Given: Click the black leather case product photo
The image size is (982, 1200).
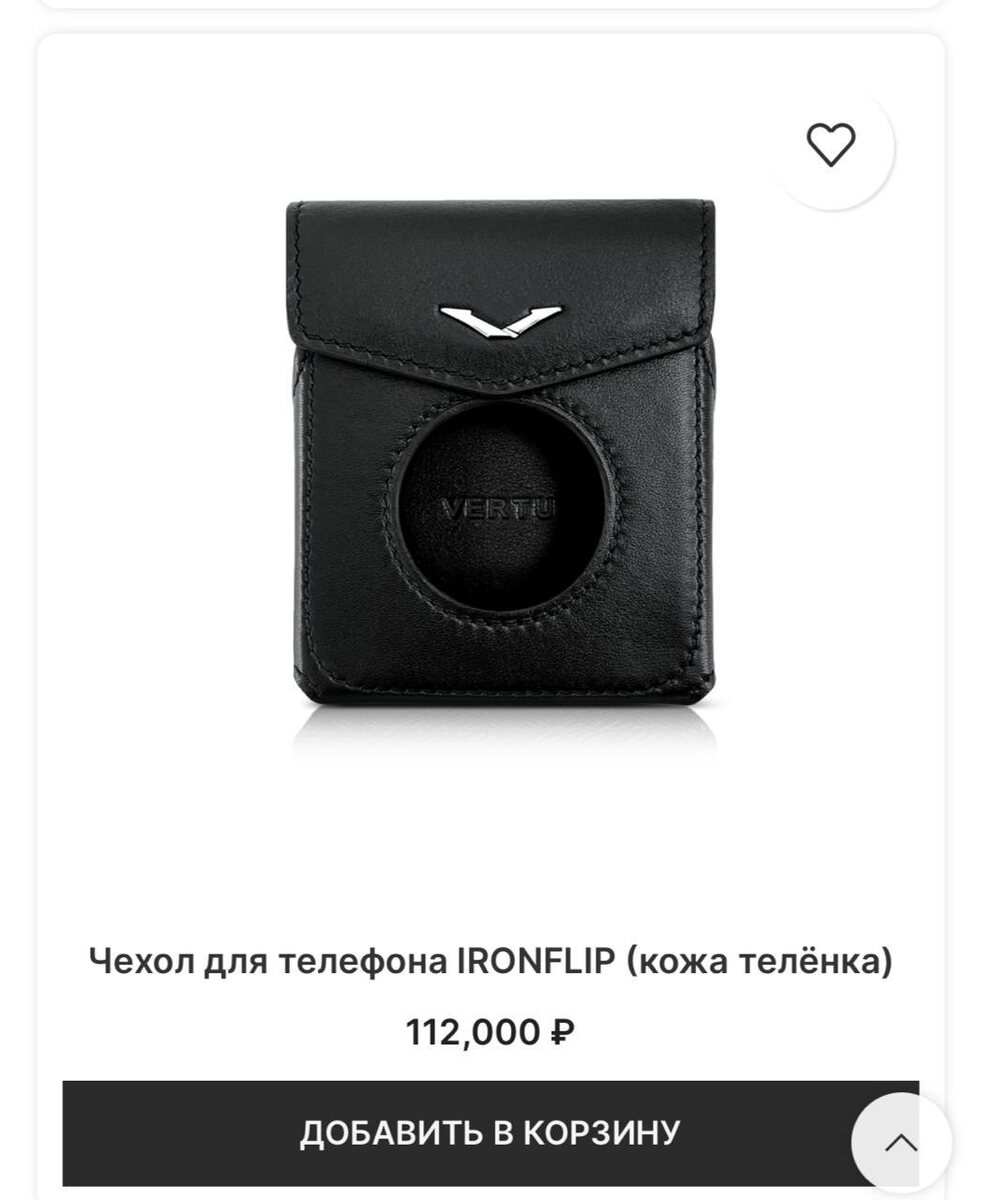Looking at the screenshot, I should pyautogui.click(x=491, y=450).
